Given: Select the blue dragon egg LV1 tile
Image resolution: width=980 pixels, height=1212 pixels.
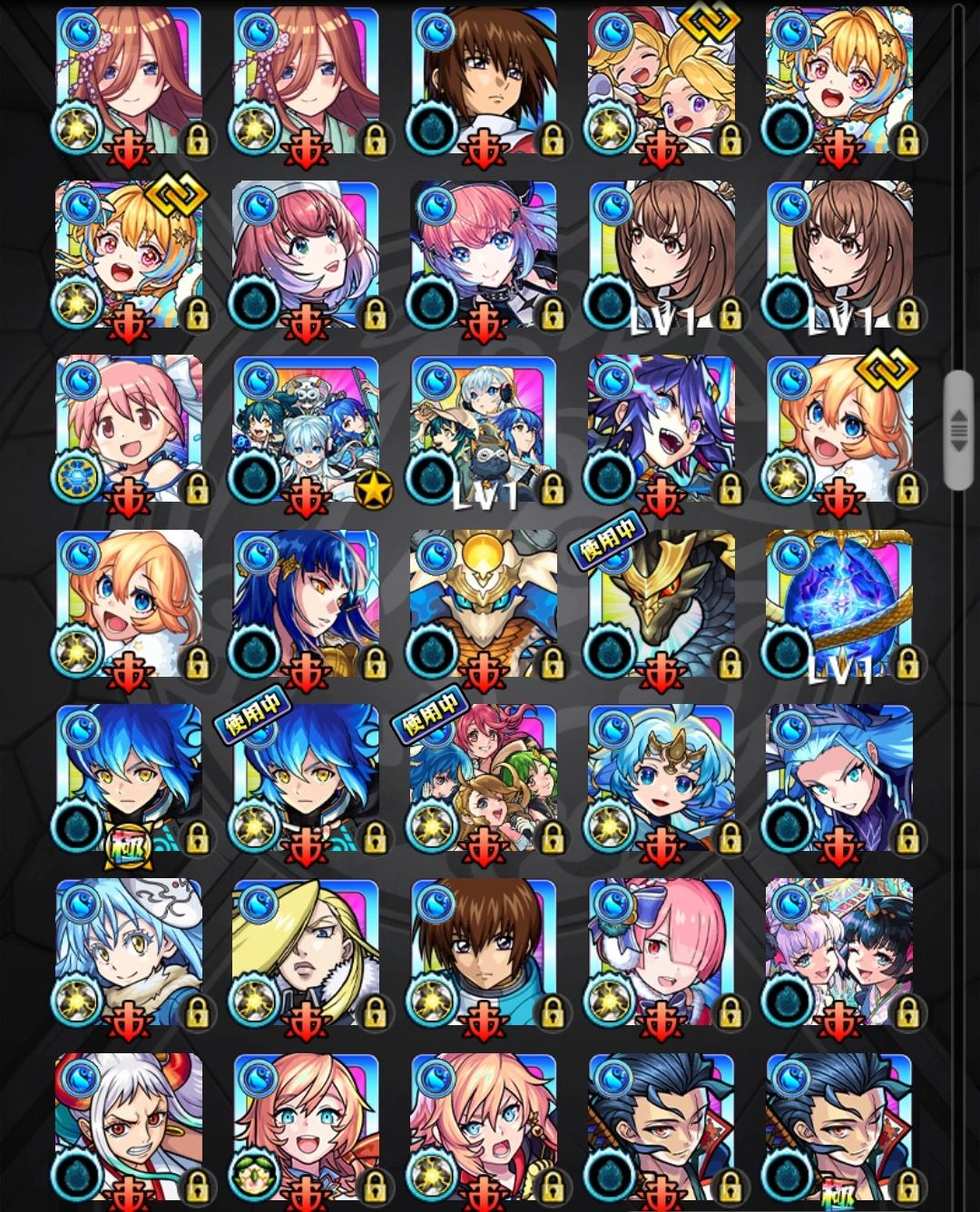Looking at the screenshot, I should tap(839, 603).
